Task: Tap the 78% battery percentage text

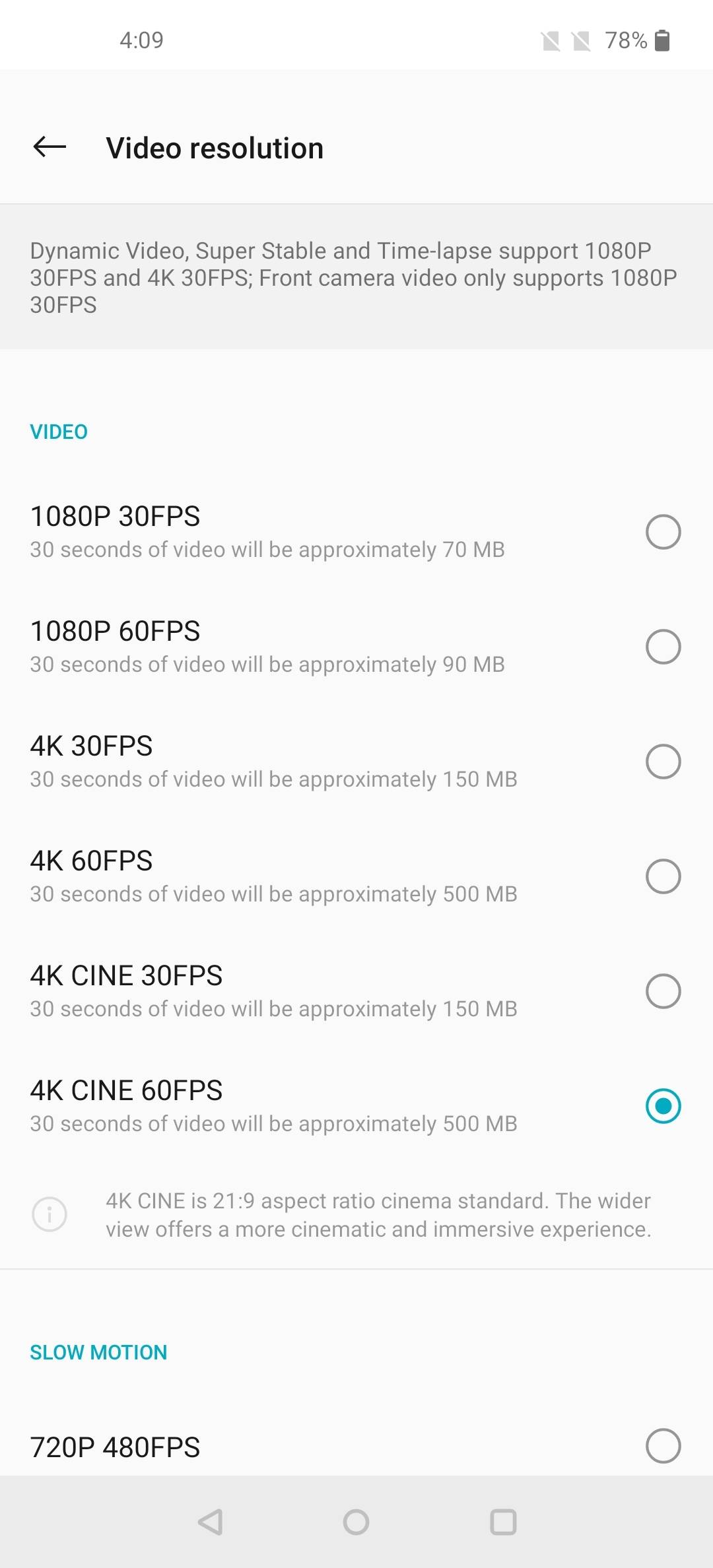Action: pyautogui.click(x=623, y=41)
